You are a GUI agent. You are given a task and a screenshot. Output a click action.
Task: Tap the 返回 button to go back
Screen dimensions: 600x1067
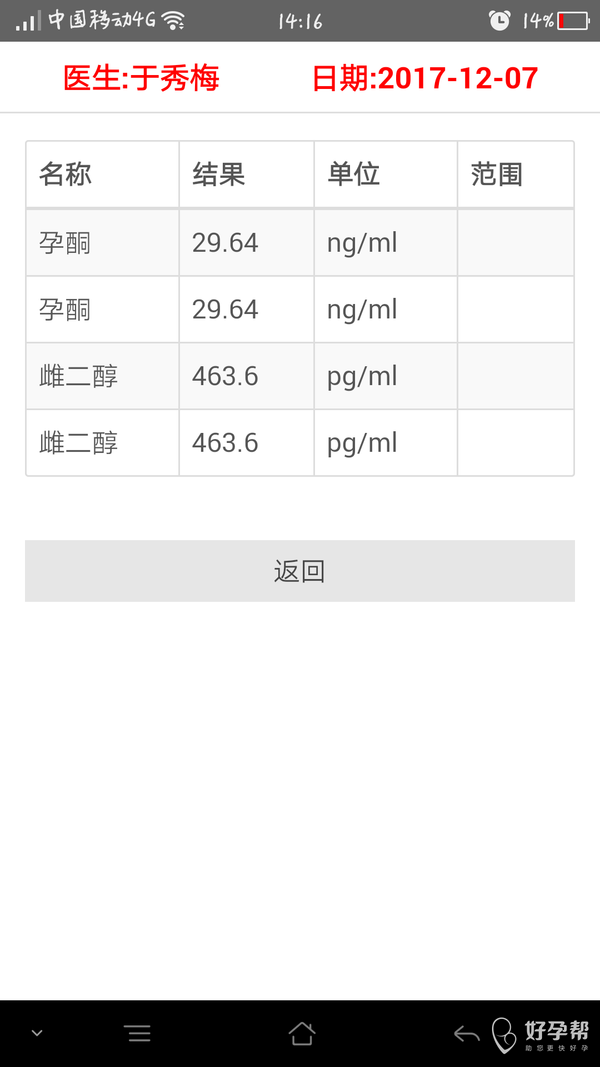(300, 571)
